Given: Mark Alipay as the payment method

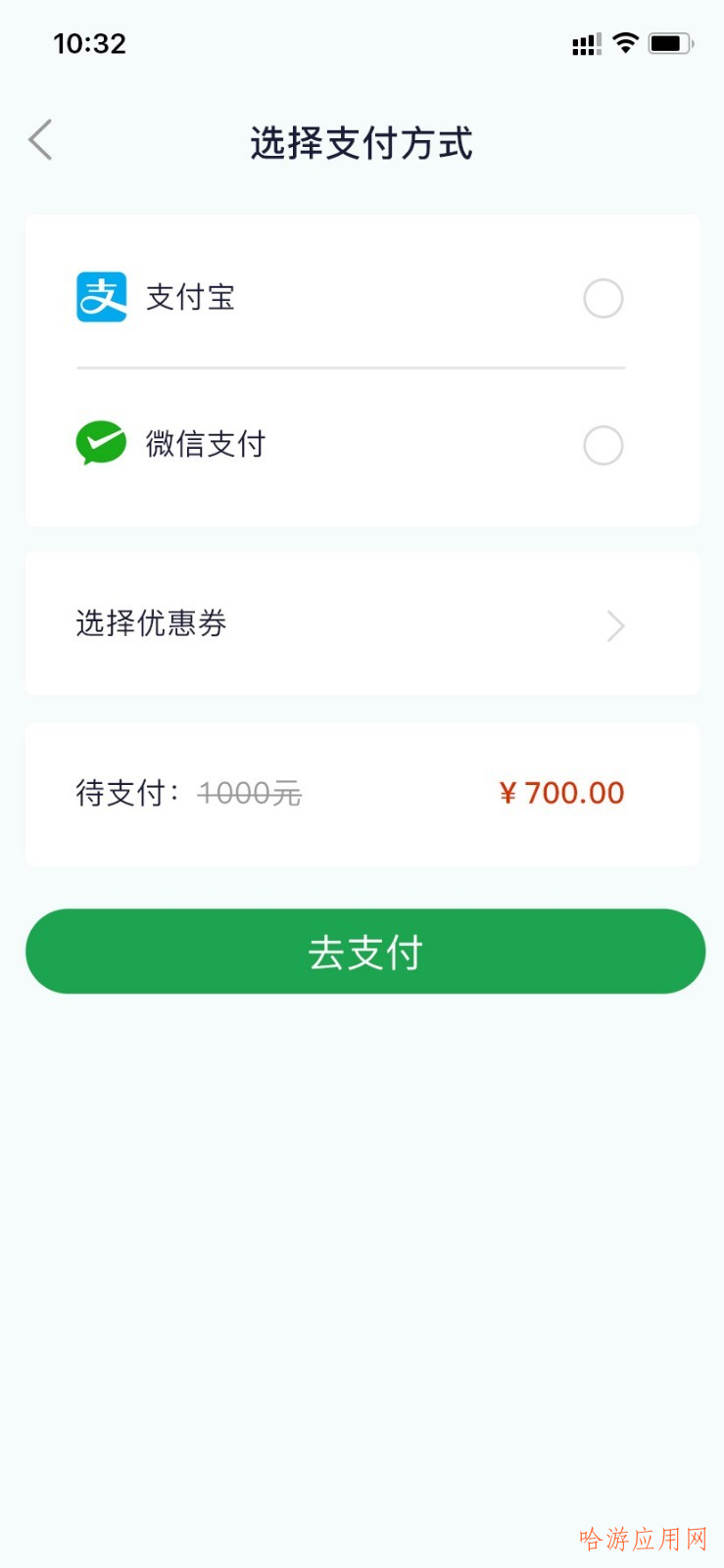Looking at the screenshot, I should [603, 298].
